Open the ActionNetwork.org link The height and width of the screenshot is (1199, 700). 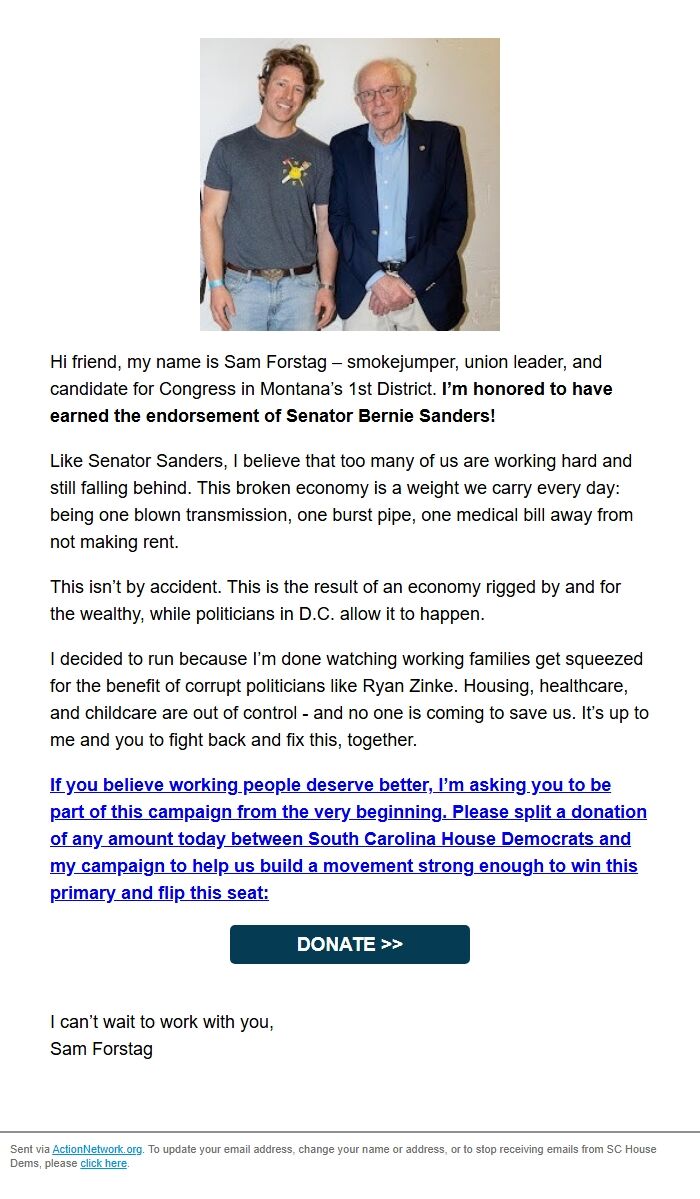[x=97, y=1149]
